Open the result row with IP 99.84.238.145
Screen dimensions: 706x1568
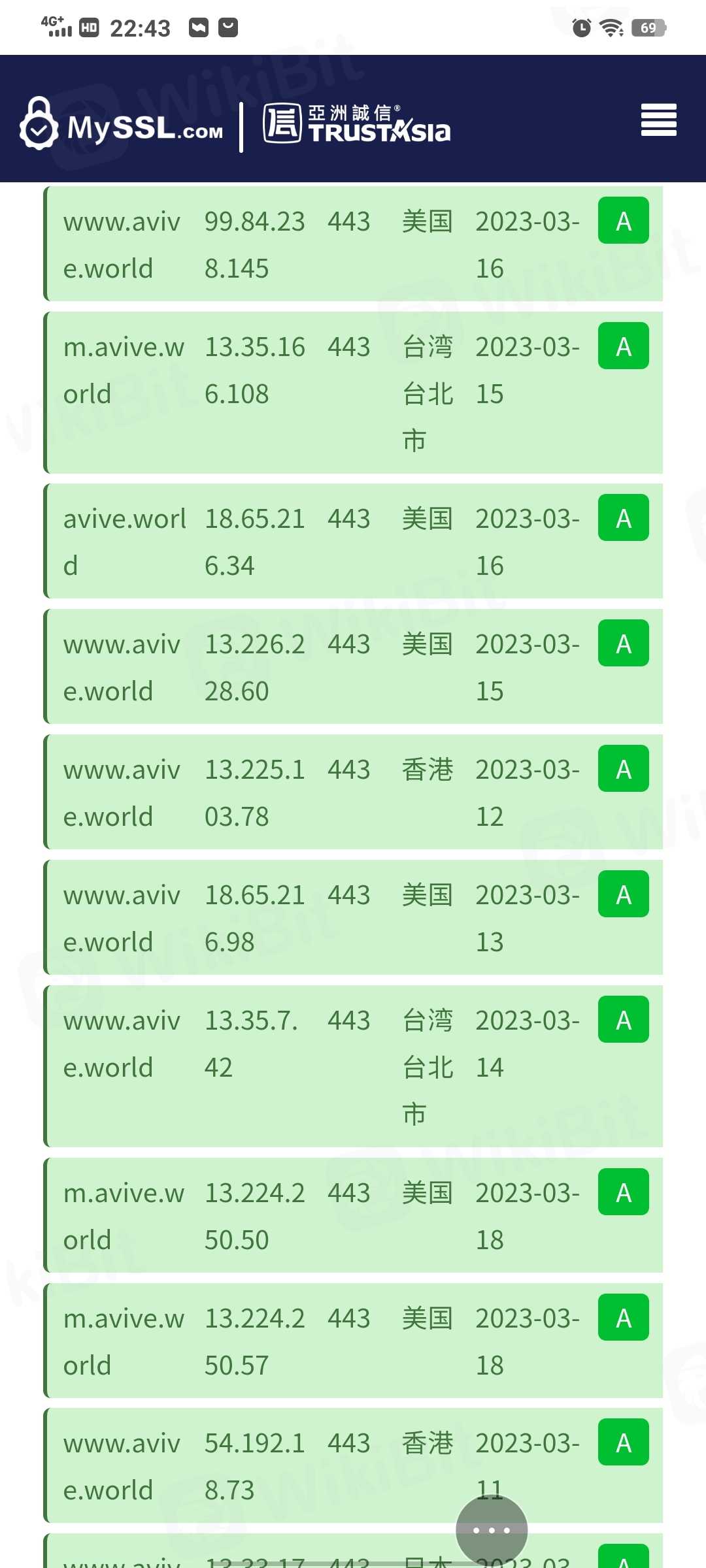353,244
